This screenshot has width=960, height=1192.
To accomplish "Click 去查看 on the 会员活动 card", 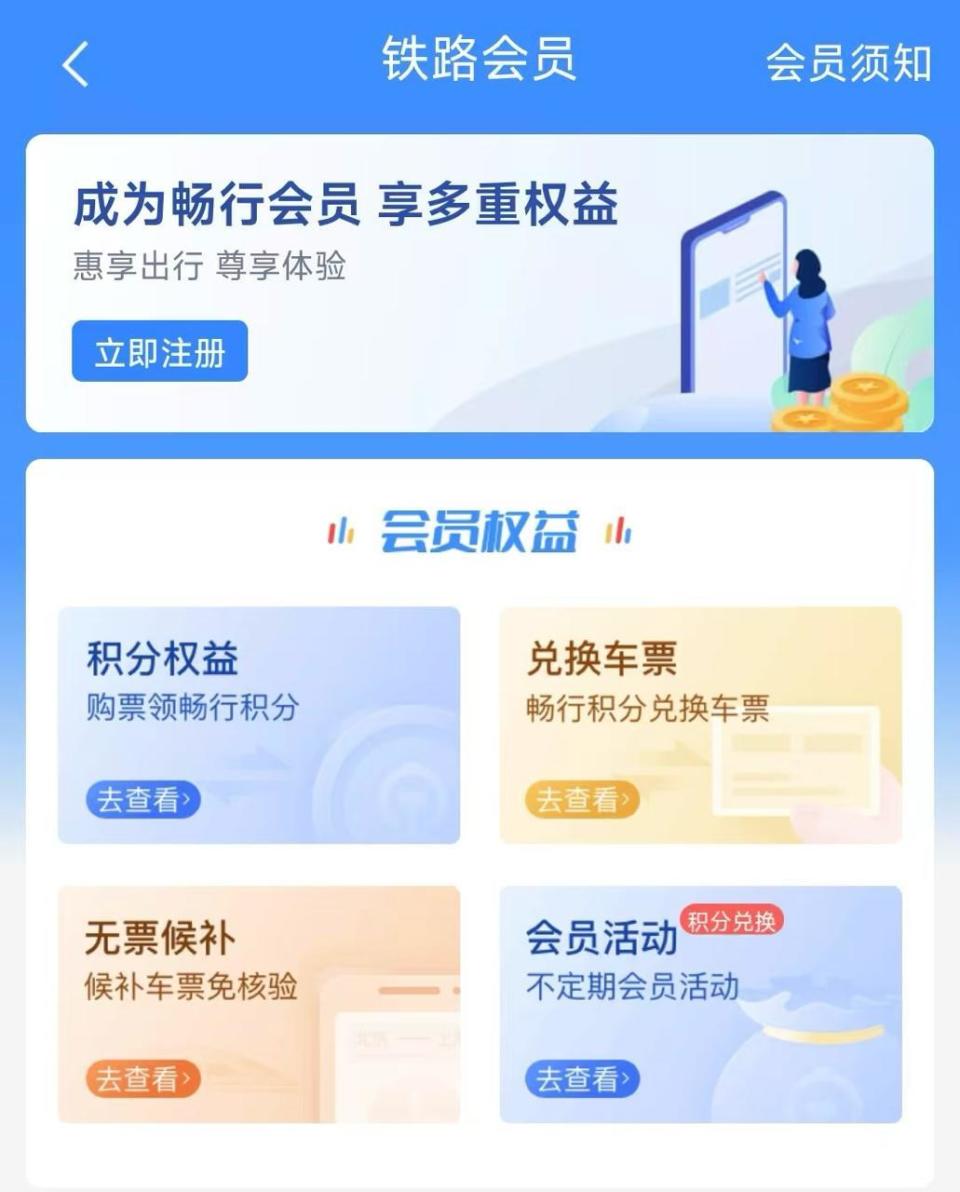I will pos(581,1078).
